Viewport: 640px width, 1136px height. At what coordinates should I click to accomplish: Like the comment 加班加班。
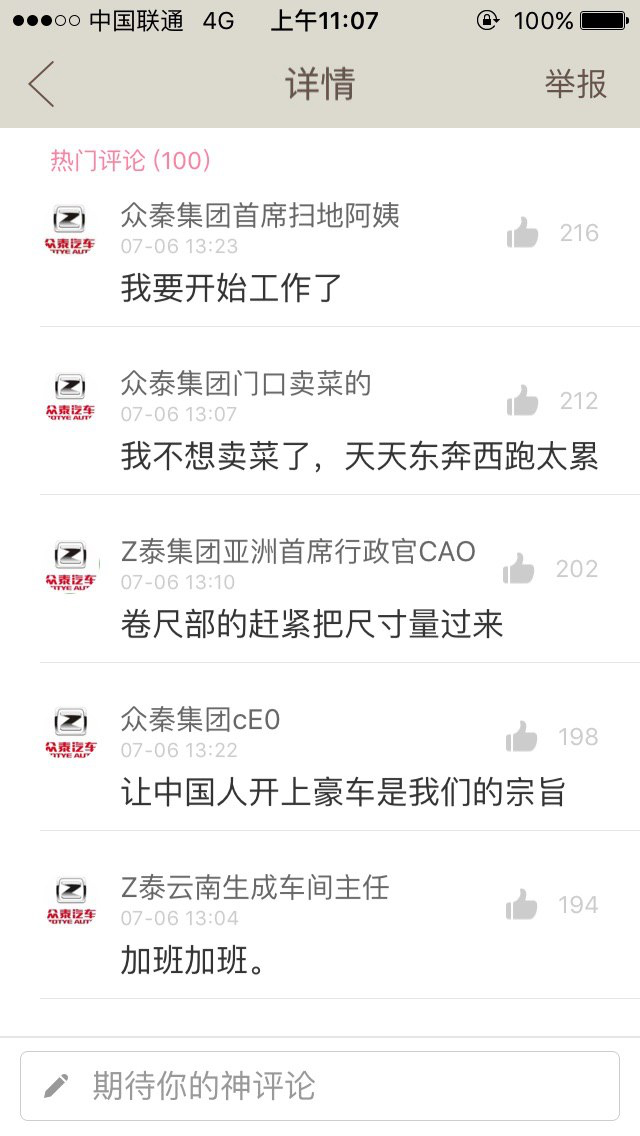(522, 906)
